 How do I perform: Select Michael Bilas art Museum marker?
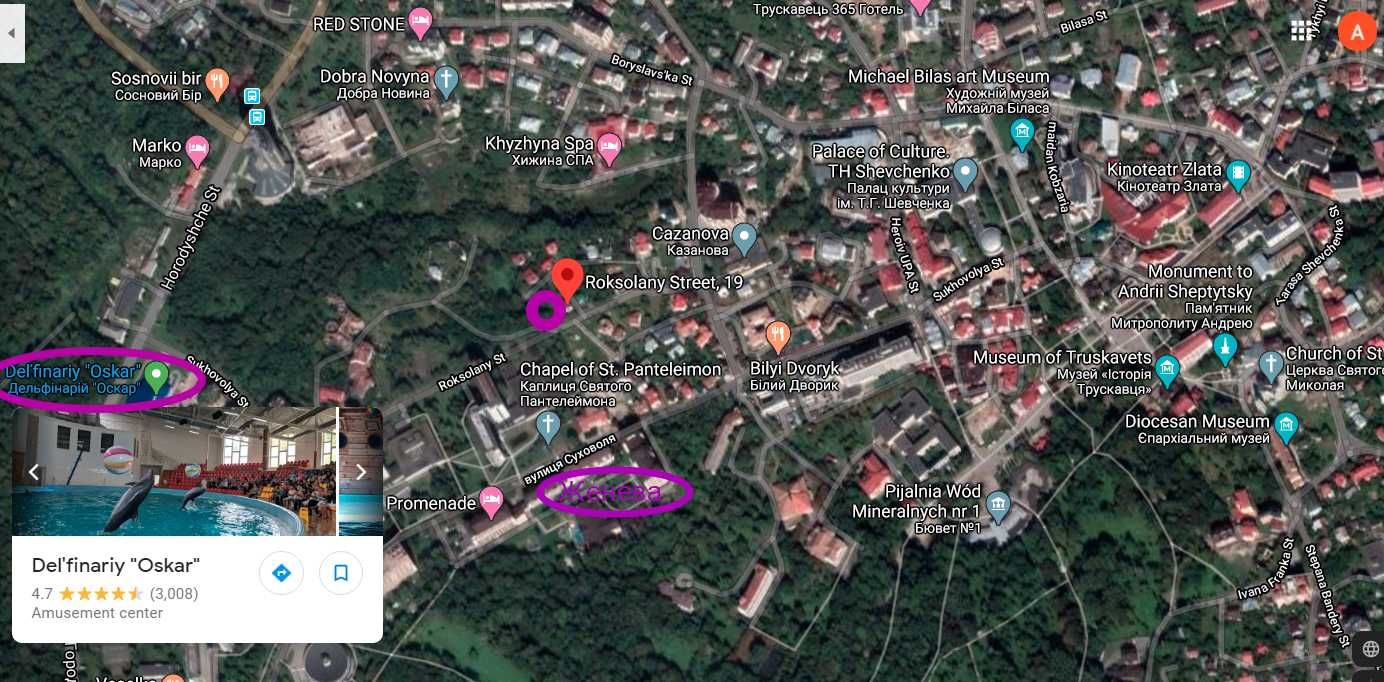(x=1021, y=132)
